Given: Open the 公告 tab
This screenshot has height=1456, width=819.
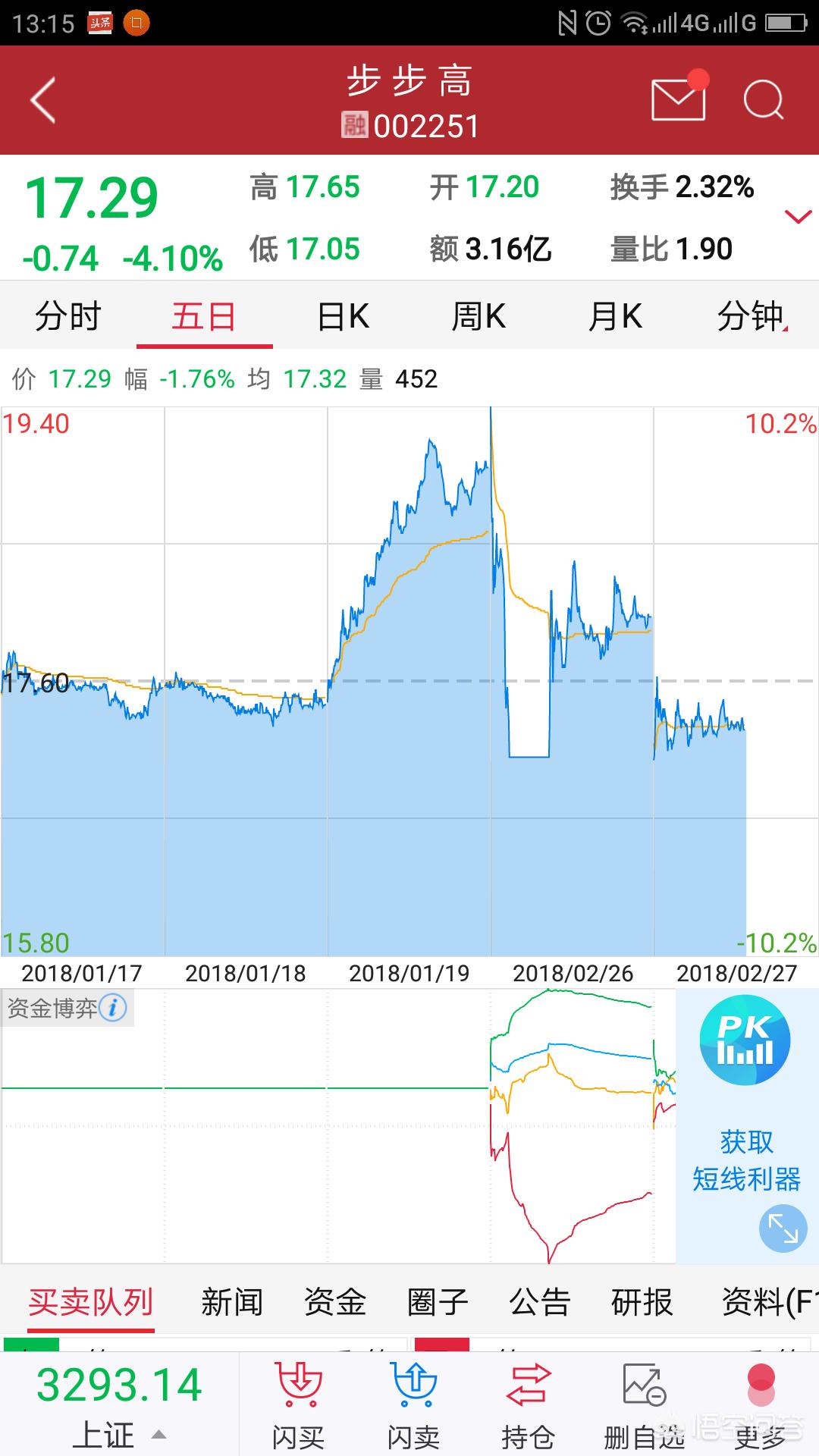Looking at the screenshot, I should click(x=540, y=1302).
